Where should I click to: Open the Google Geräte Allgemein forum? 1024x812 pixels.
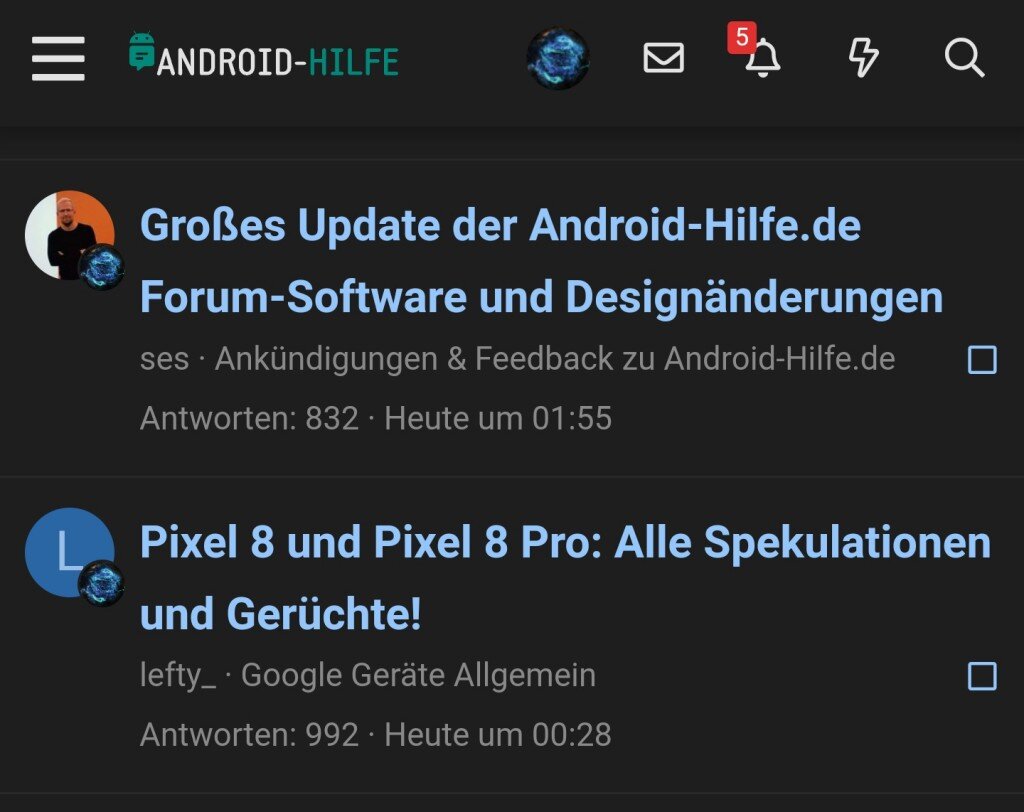tap(418, 675)
